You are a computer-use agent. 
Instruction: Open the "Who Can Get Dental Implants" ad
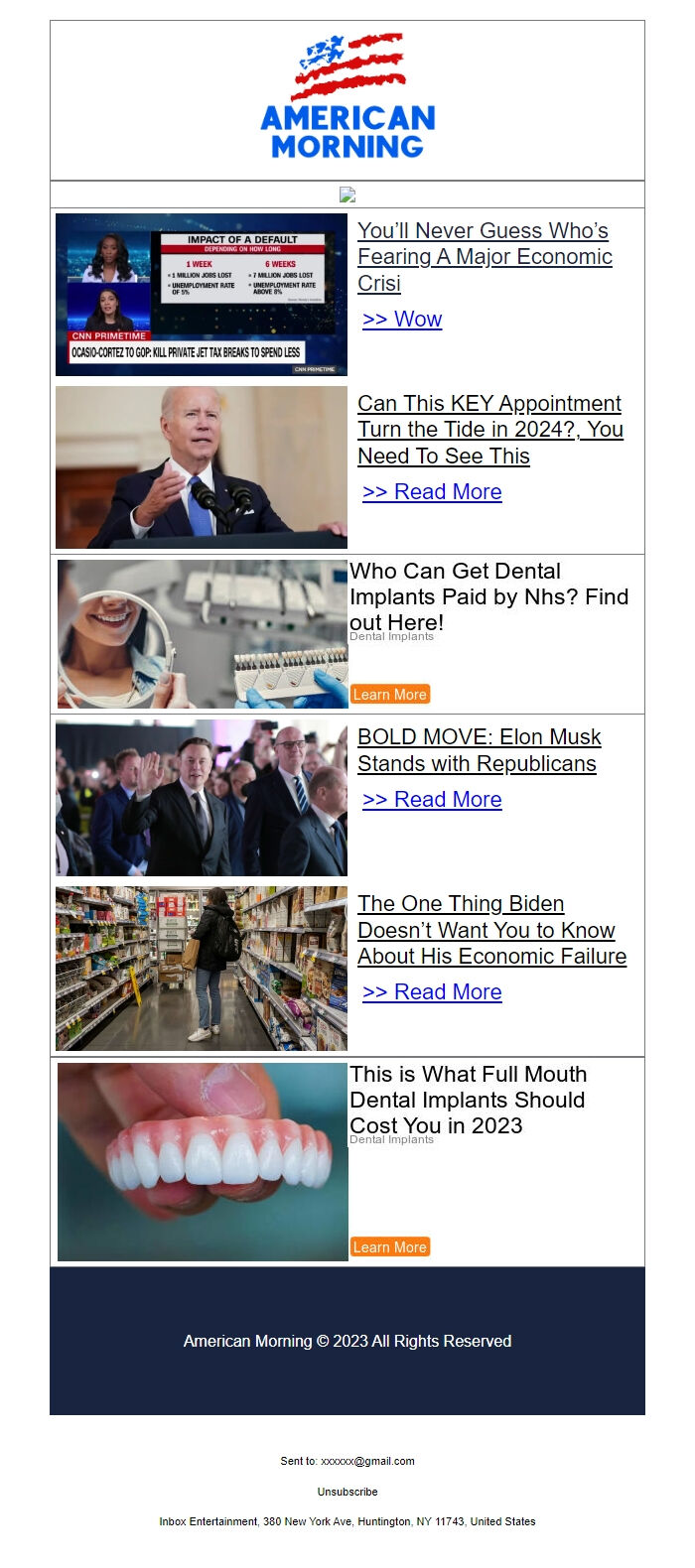tap(488, 596)
